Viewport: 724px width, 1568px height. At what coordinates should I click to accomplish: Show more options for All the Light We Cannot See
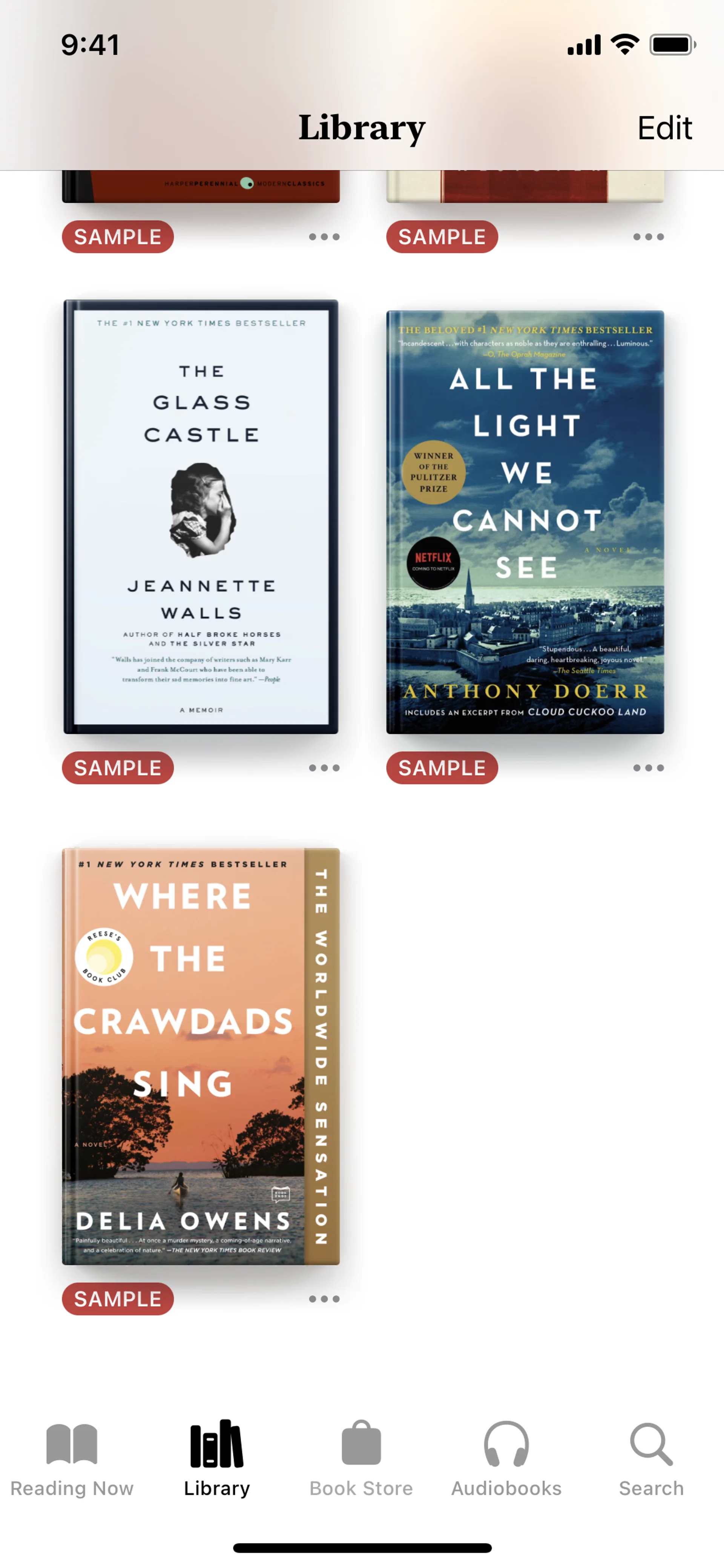[x=648, y=768]
